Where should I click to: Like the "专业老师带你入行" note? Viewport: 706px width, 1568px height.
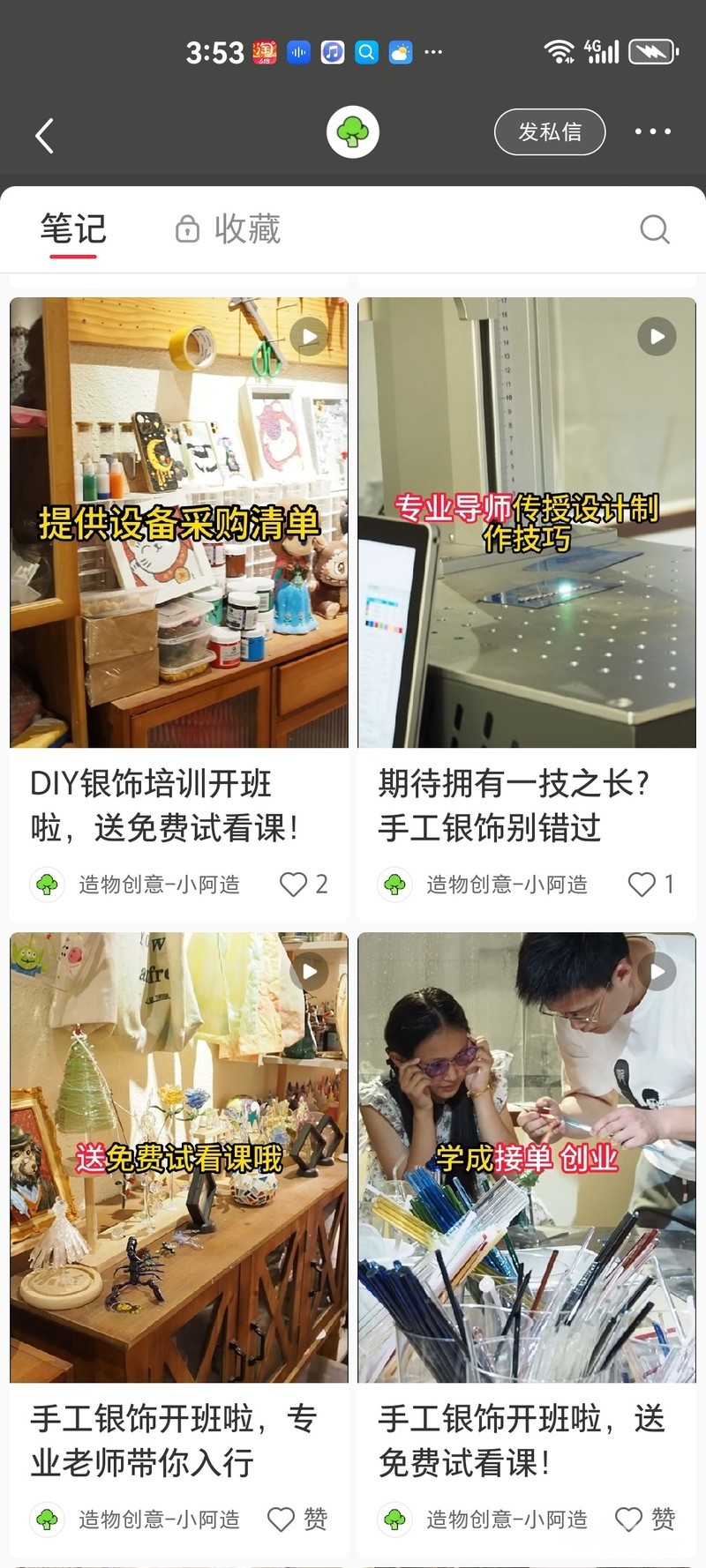point(282,1519)
